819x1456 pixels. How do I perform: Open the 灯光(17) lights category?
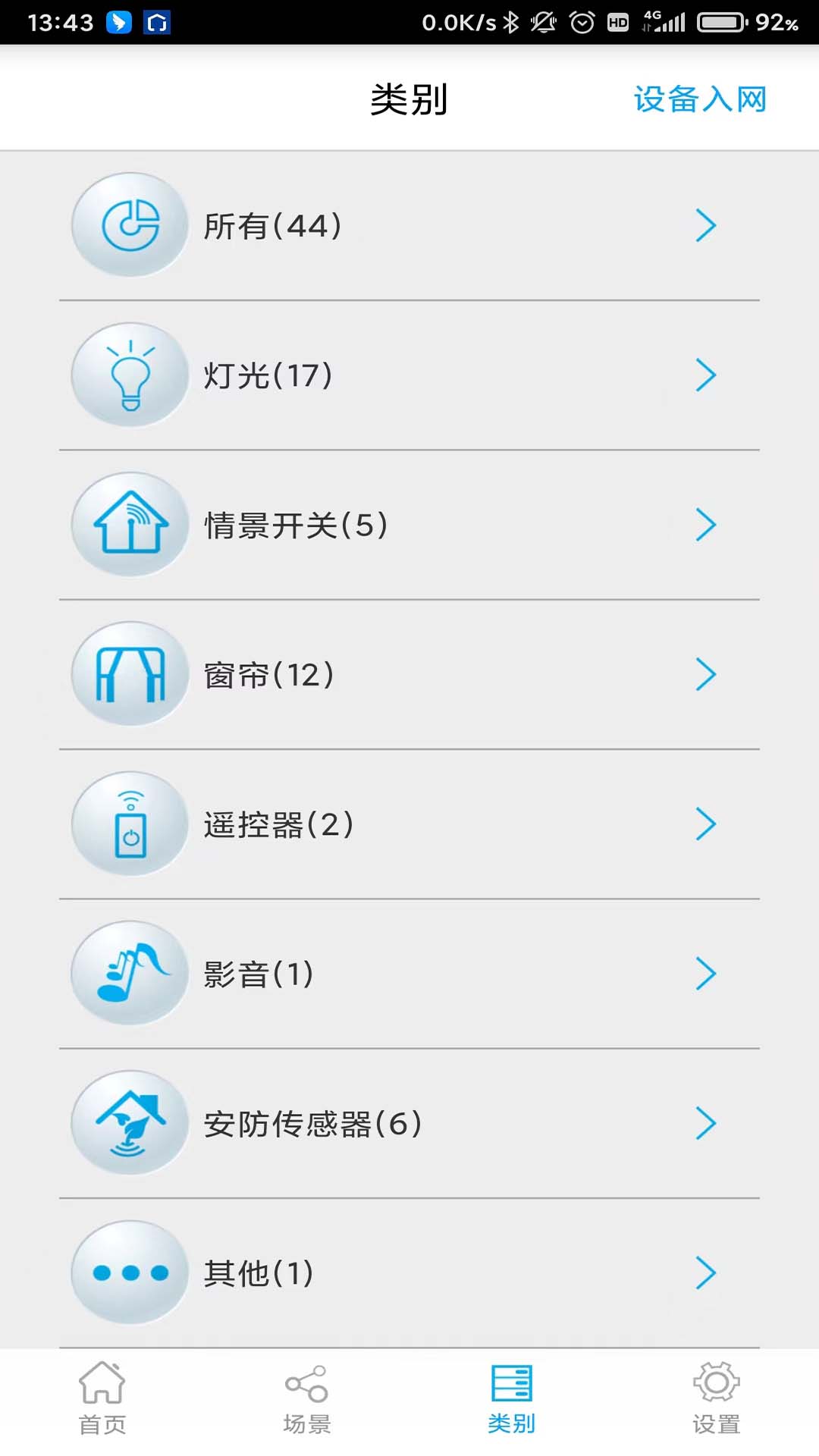[409, 375]
